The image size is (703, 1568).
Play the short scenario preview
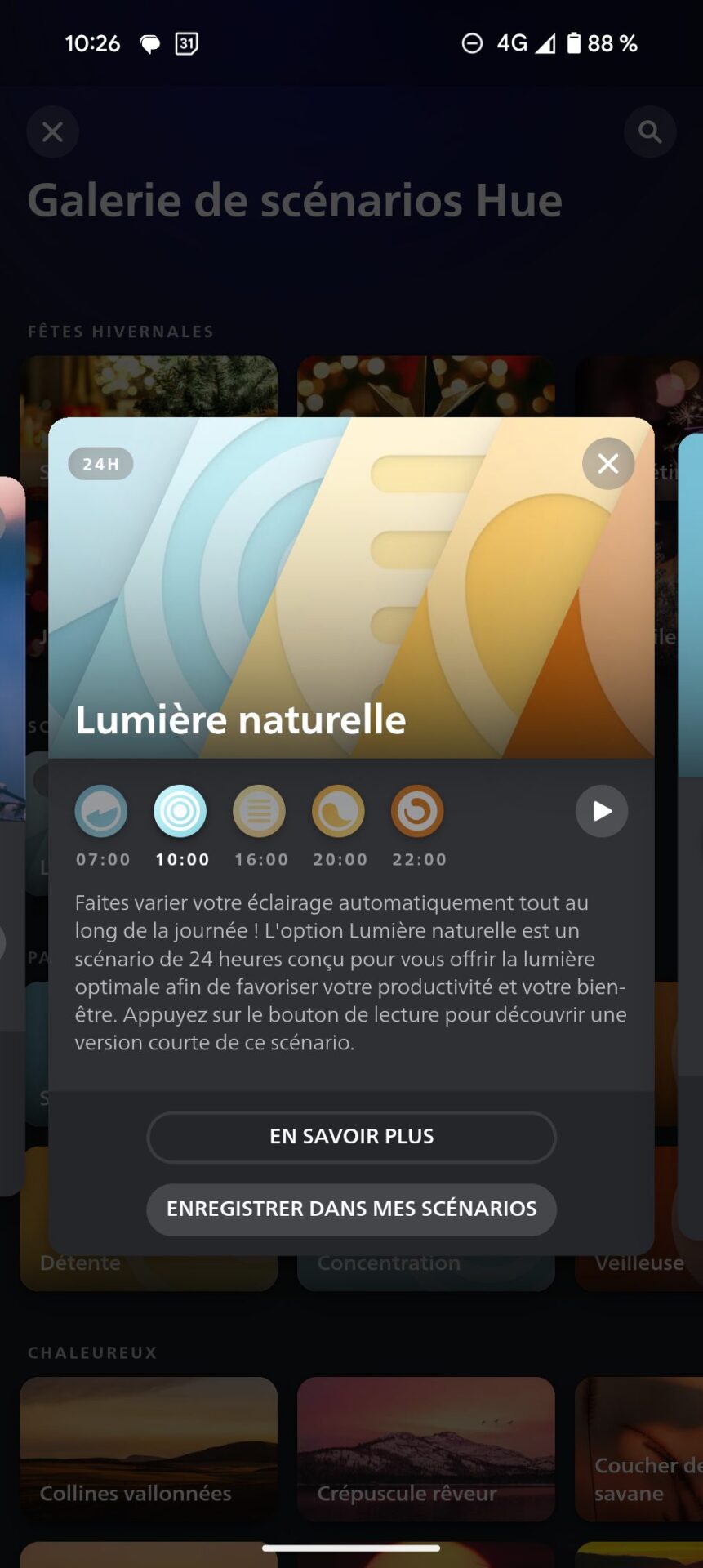pos(602,811)
